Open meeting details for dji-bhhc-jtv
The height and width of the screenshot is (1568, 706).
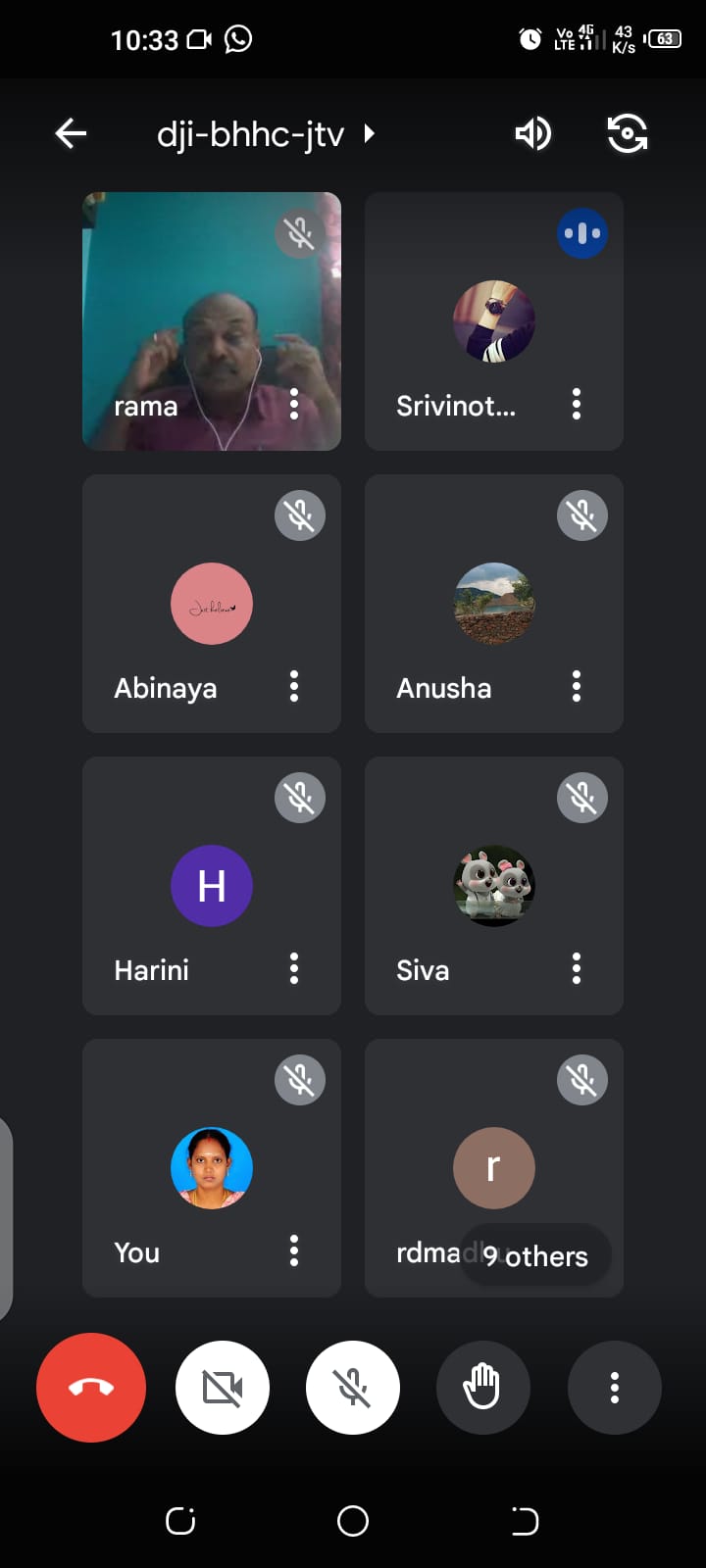(x=265, y=133)
